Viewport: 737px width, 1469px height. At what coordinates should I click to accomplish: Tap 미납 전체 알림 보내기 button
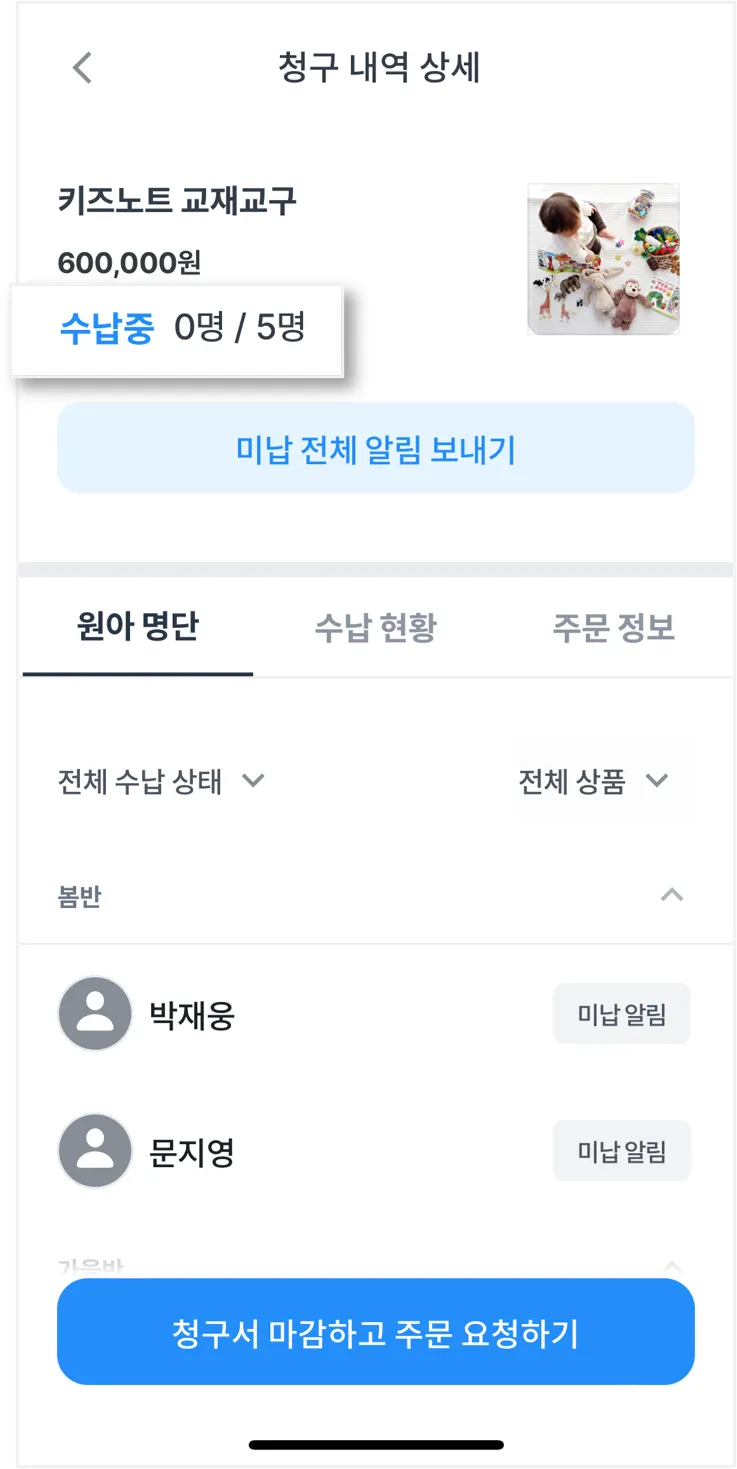click(x=375, y=449)
